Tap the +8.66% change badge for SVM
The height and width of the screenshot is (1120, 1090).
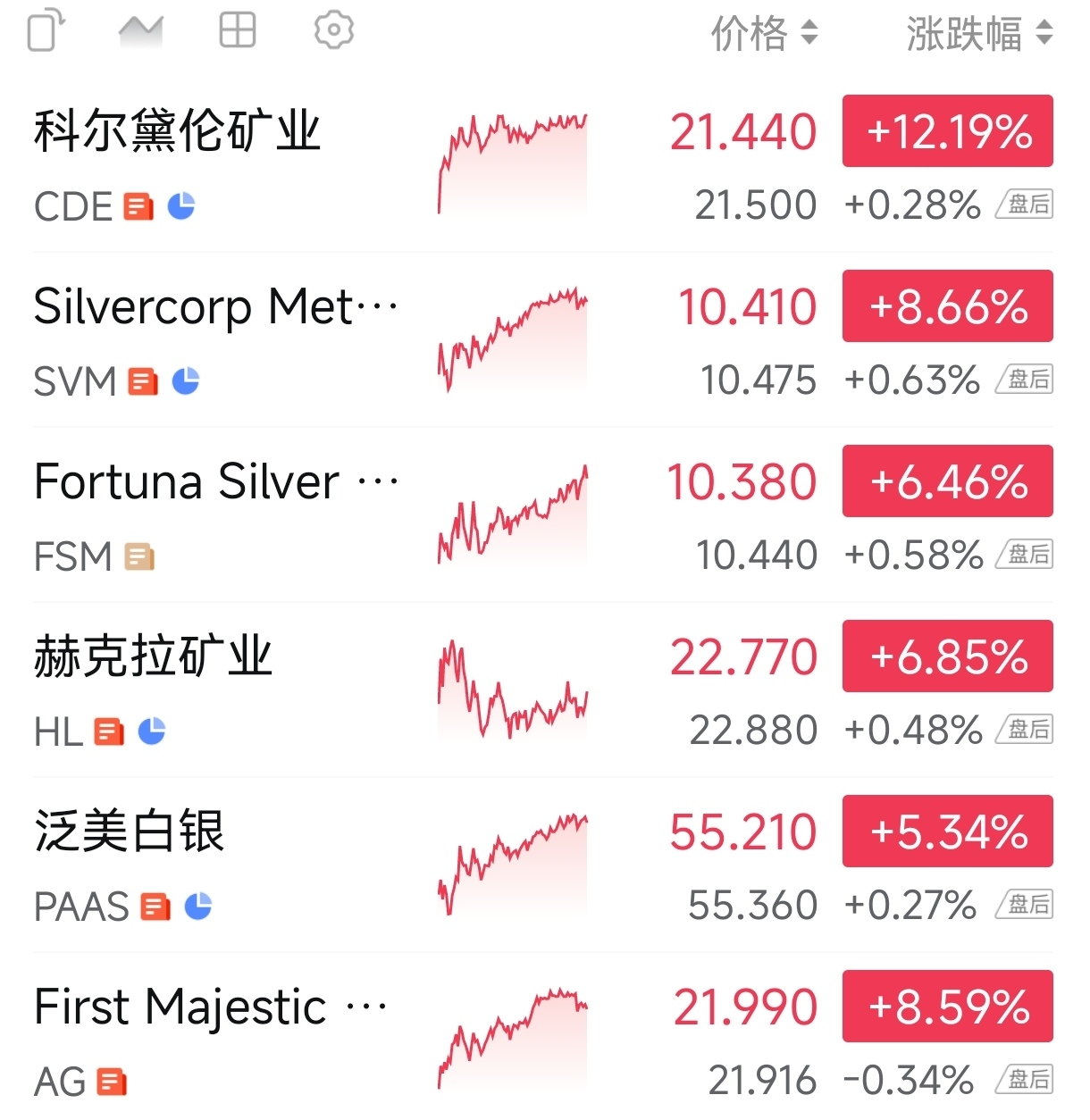coord(948,306)
